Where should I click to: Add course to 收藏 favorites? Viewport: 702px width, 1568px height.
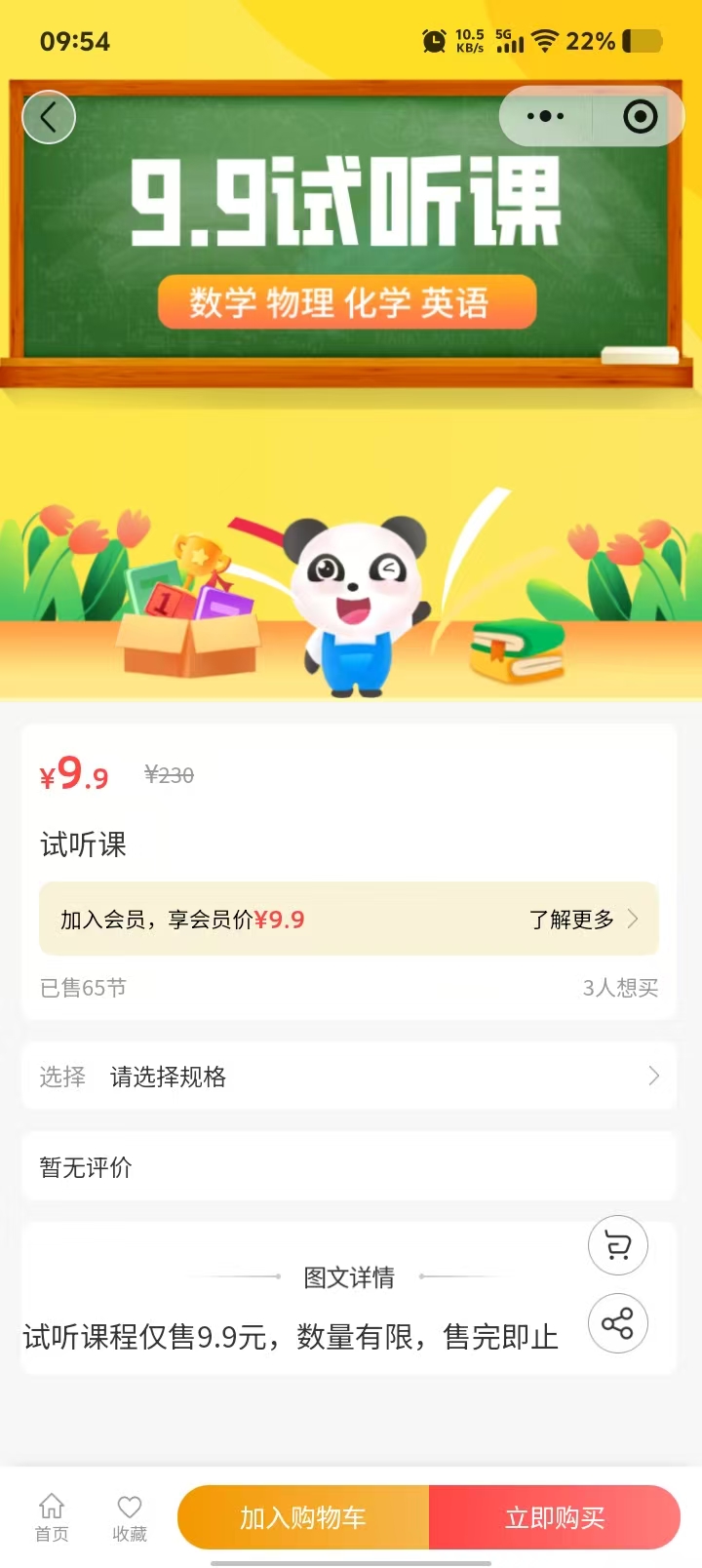click(130, 1517)
